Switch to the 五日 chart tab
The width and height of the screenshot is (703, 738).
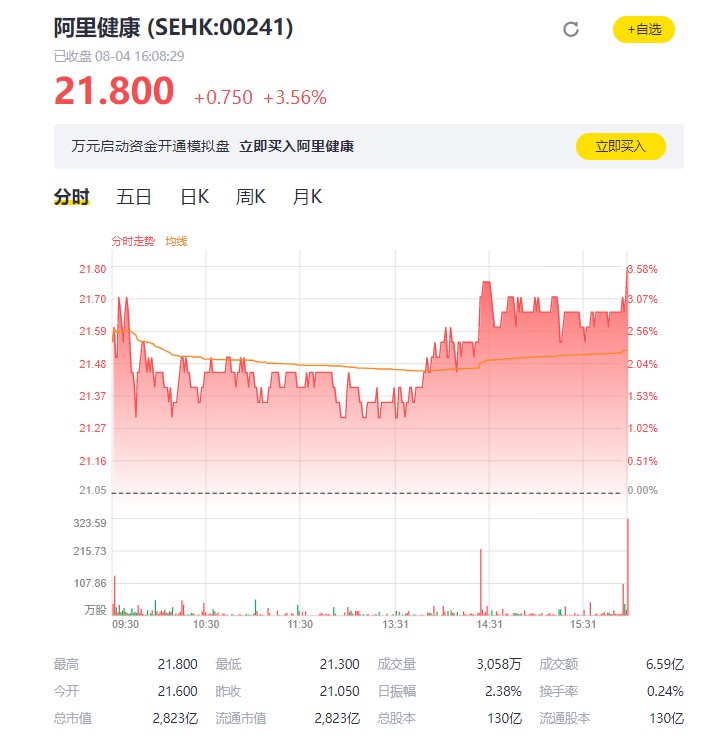click(133, 197)
